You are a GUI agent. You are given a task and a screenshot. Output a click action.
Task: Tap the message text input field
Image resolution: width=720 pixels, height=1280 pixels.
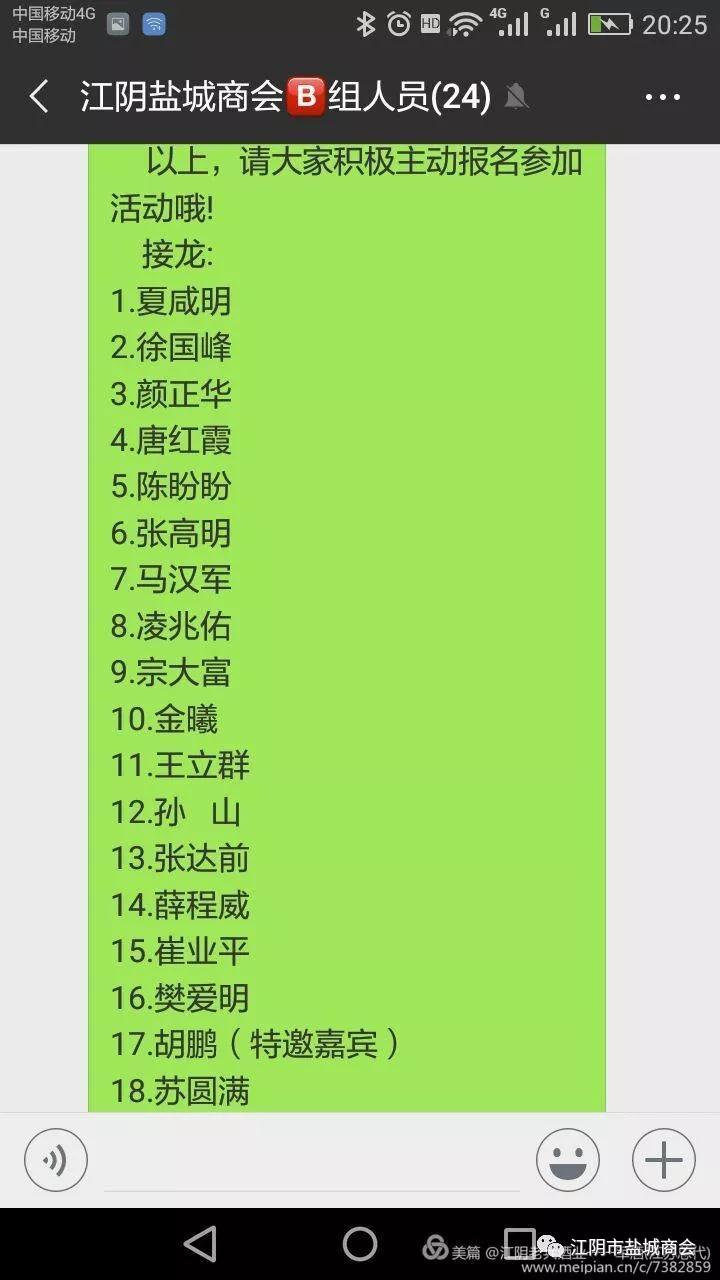pyautogui.click(x=312, y=1162)
